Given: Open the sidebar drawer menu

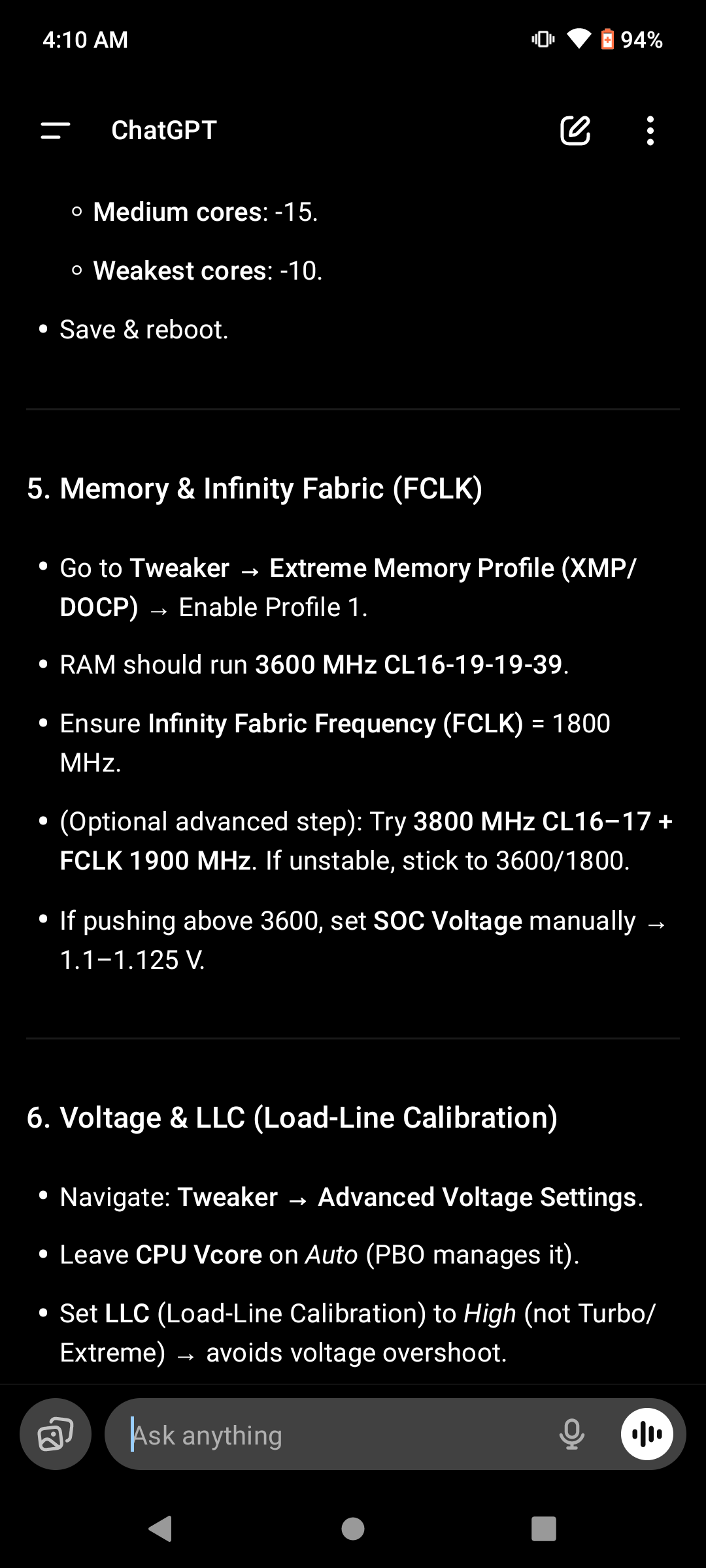Looking at the screenshot, I should click(x=56, y=131).
